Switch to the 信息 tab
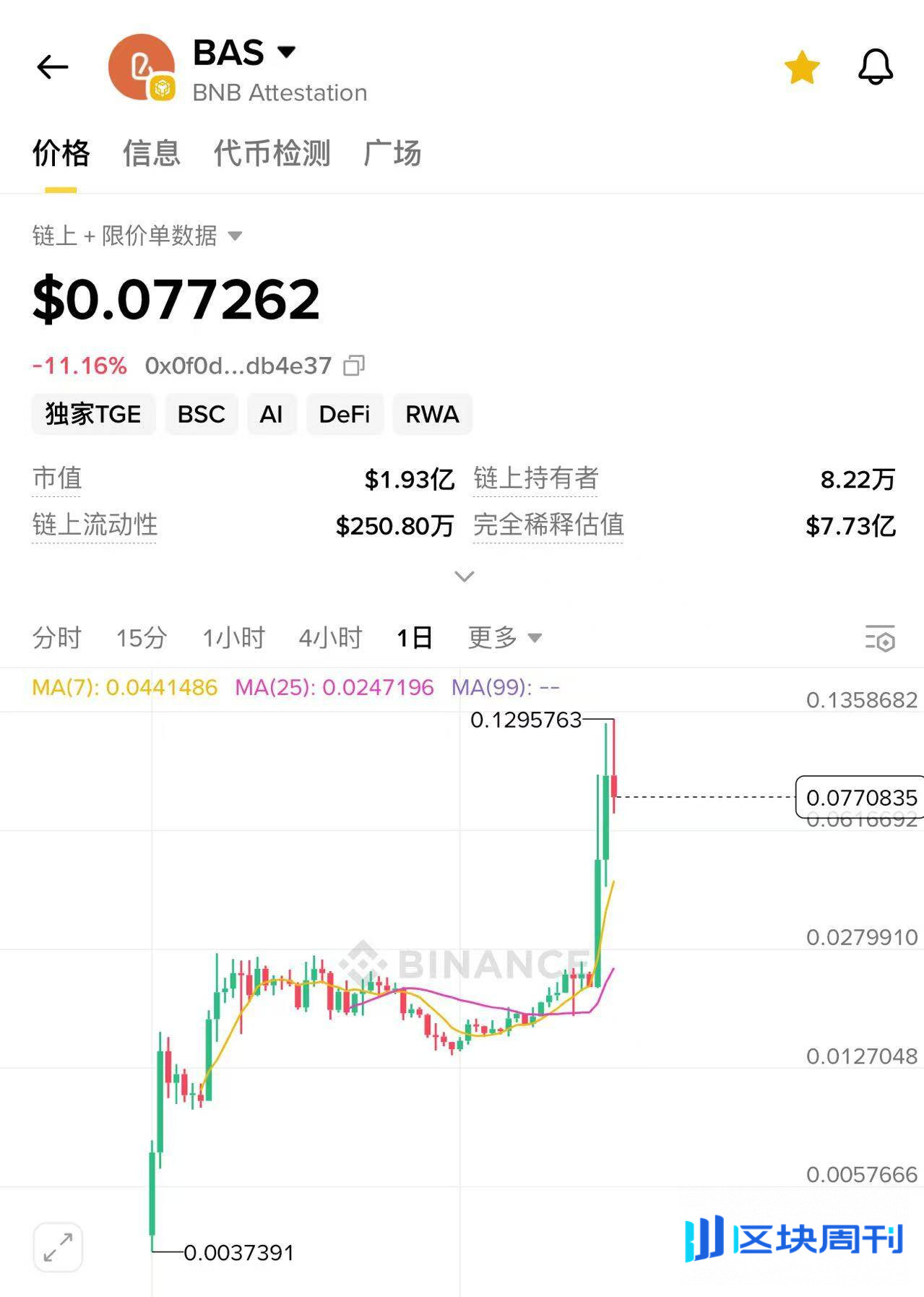924x1297 pixels. pos(151,153)
